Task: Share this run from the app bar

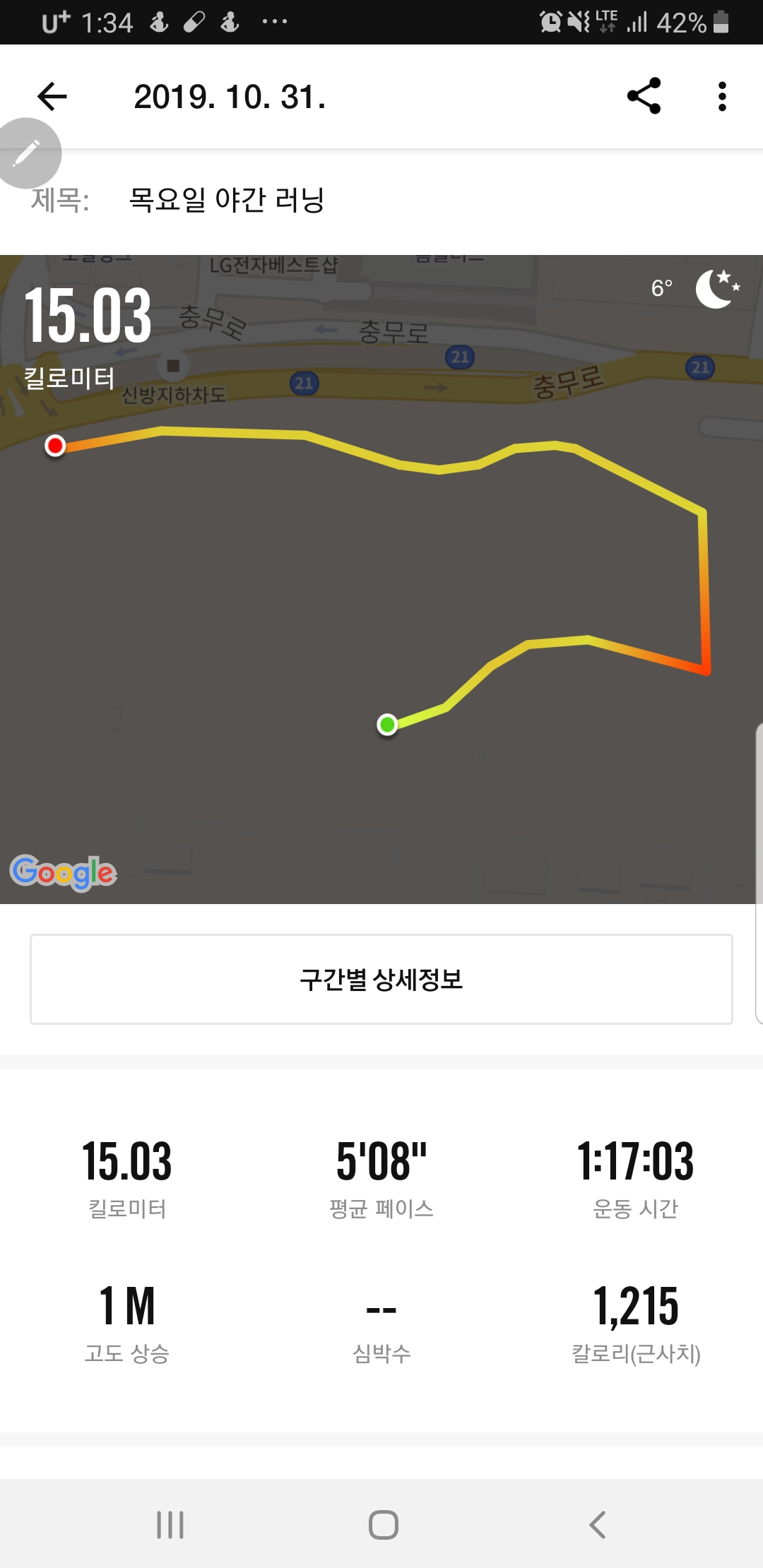Action: coord(644,96)
